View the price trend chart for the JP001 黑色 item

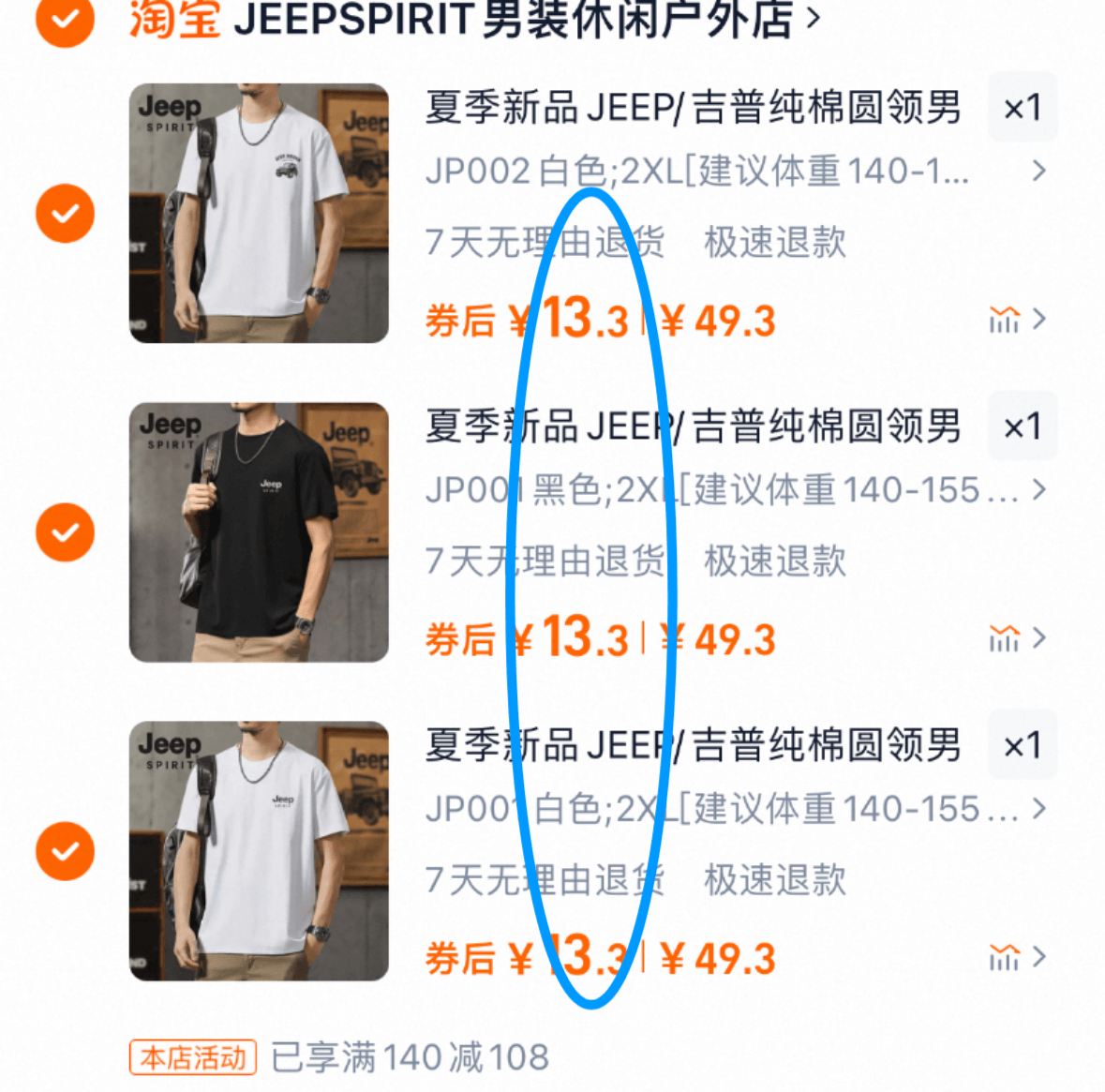[1016, 638]
